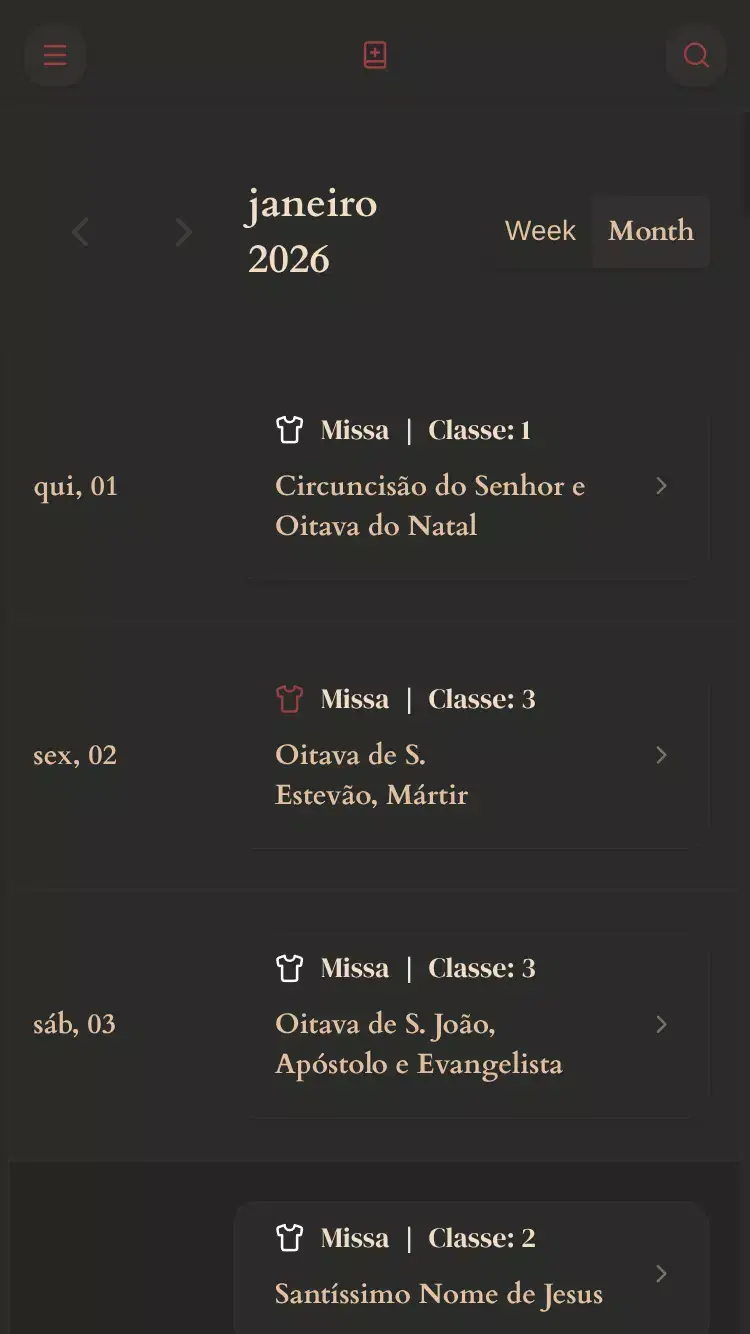This screenshot has height=1334, width=750.
Task: Go to next month via right arrow icon
Action: [x=184, y=231]
